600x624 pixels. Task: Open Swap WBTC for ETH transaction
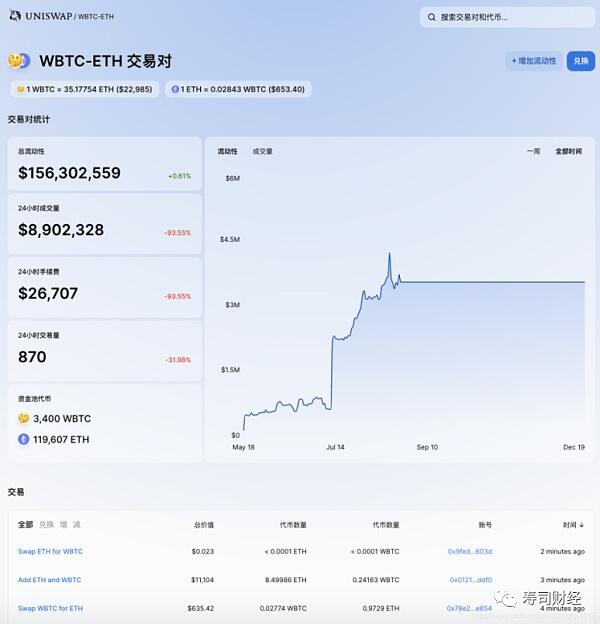click(x=50, y=607)
